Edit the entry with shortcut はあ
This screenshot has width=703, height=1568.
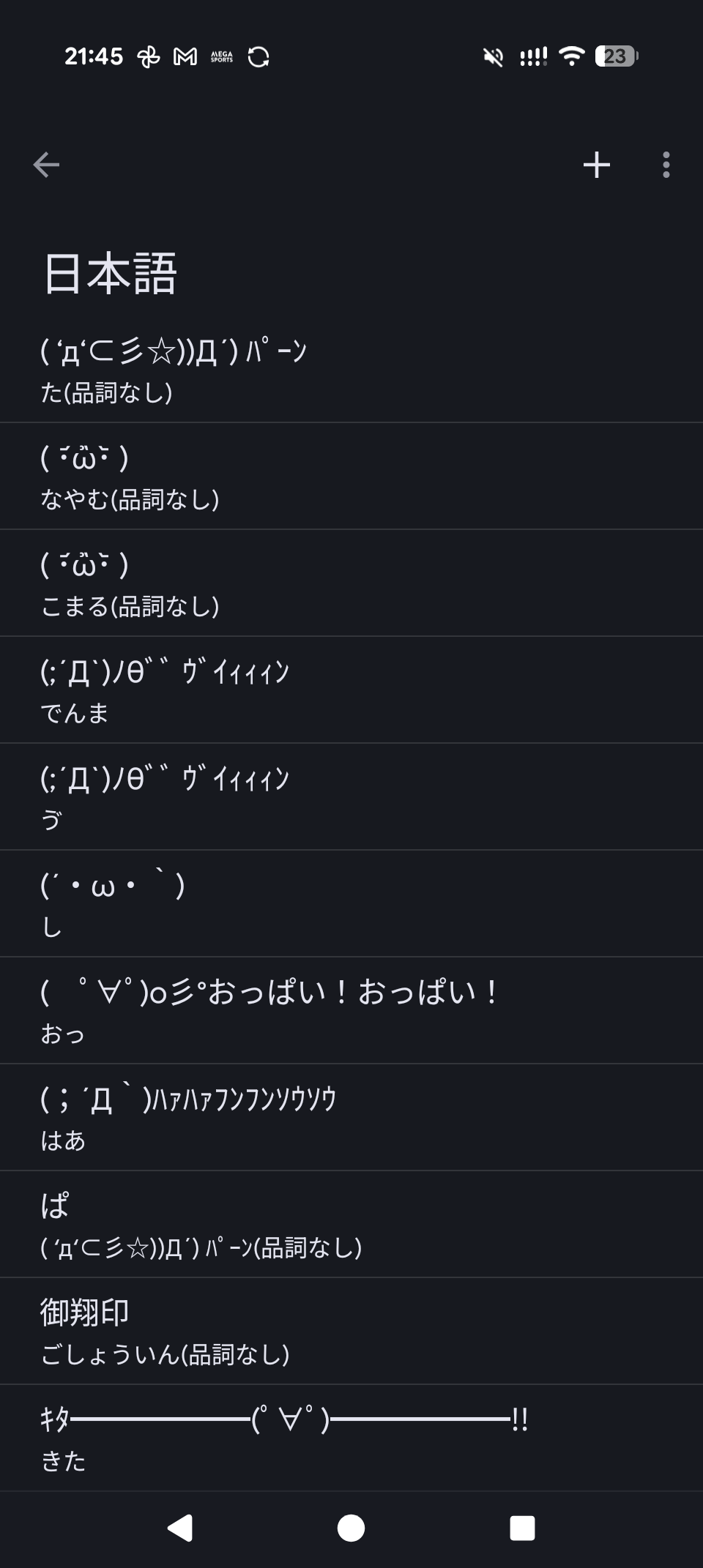(351, 1118)
